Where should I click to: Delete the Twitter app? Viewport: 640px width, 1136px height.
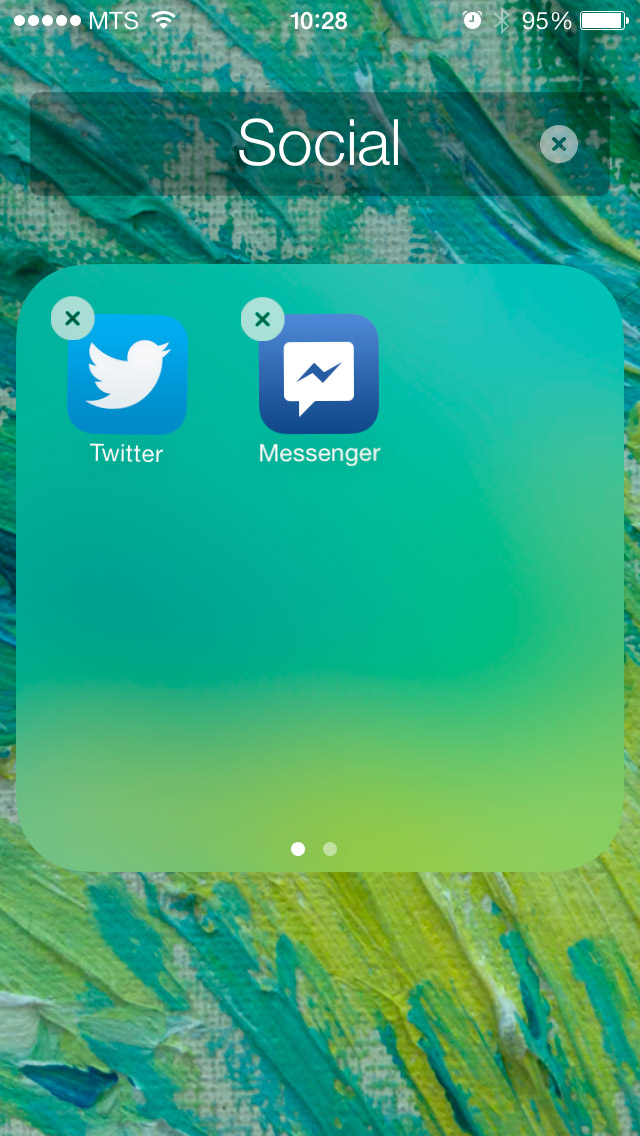click(73, 319)
